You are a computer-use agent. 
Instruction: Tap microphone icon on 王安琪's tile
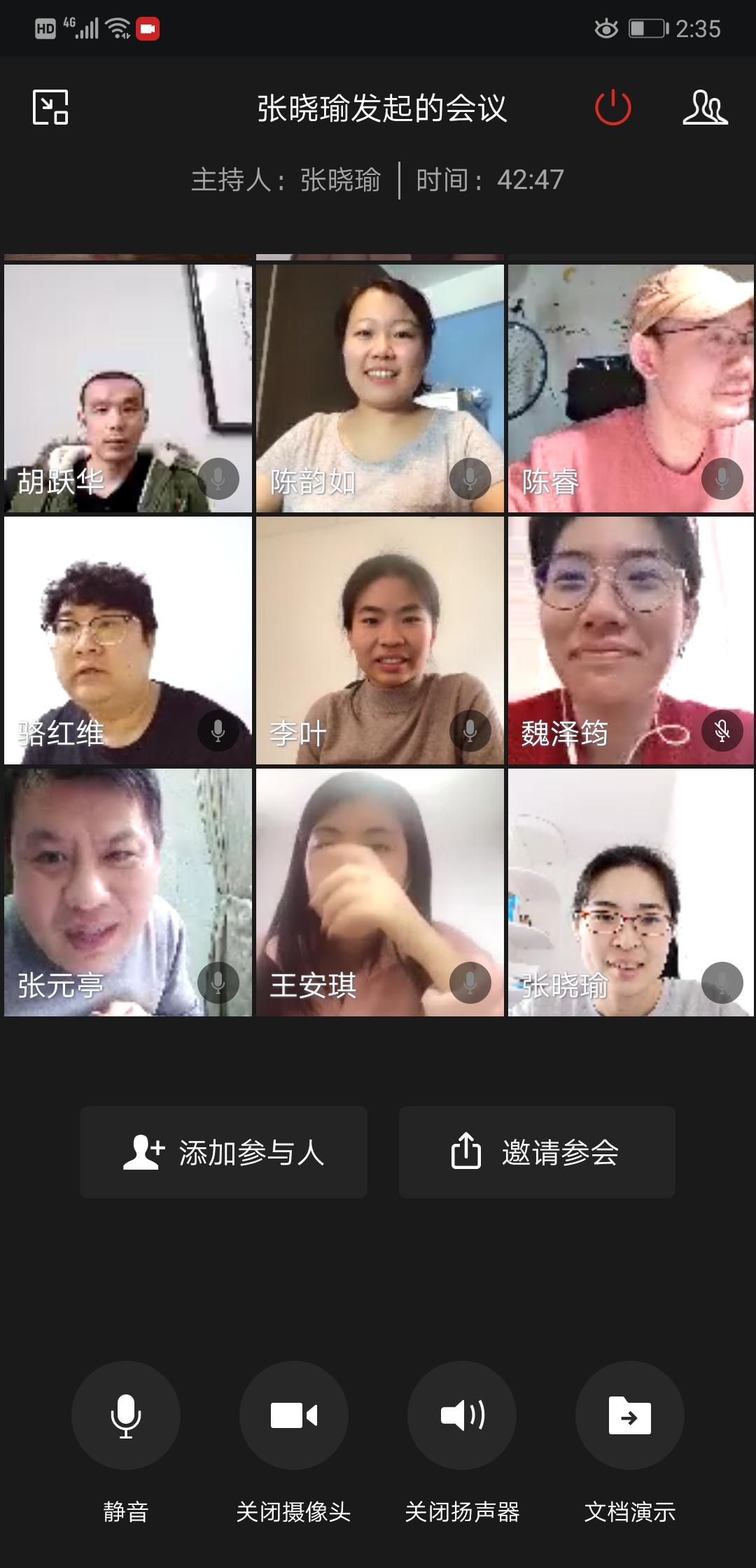[470, 983]
